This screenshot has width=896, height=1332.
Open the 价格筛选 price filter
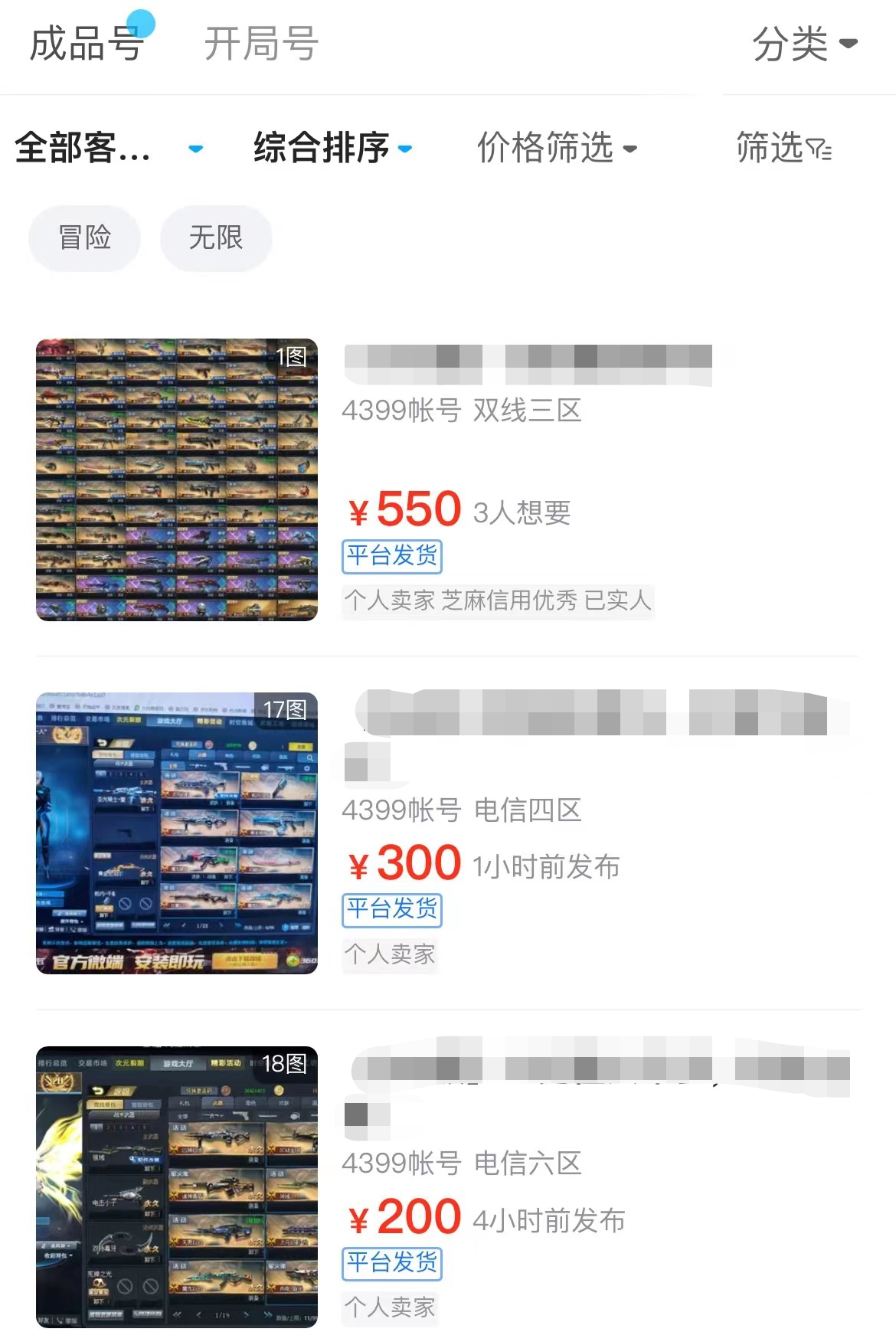[x=557, y=148]
